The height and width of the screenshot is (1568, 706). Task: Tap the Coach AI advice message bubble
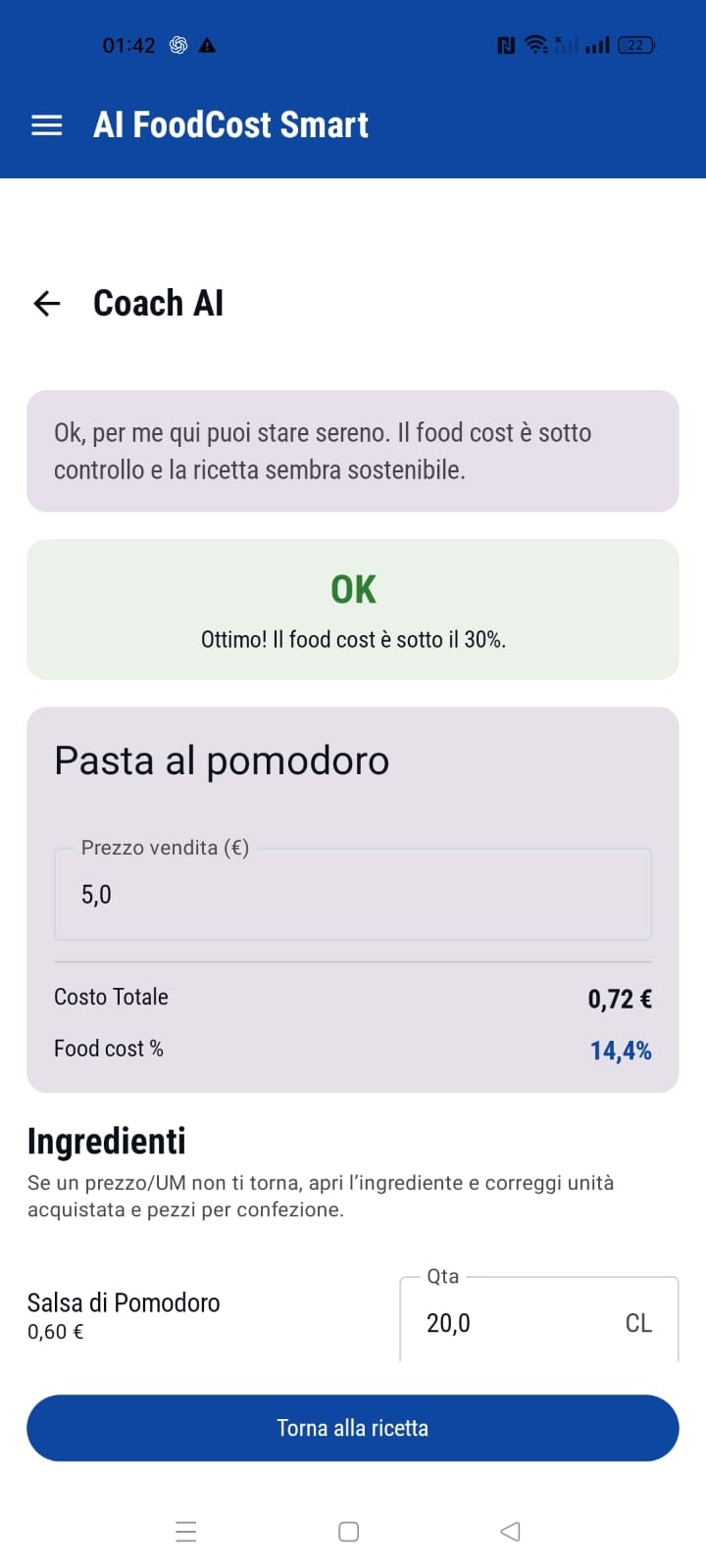click(x=353, y=450)
